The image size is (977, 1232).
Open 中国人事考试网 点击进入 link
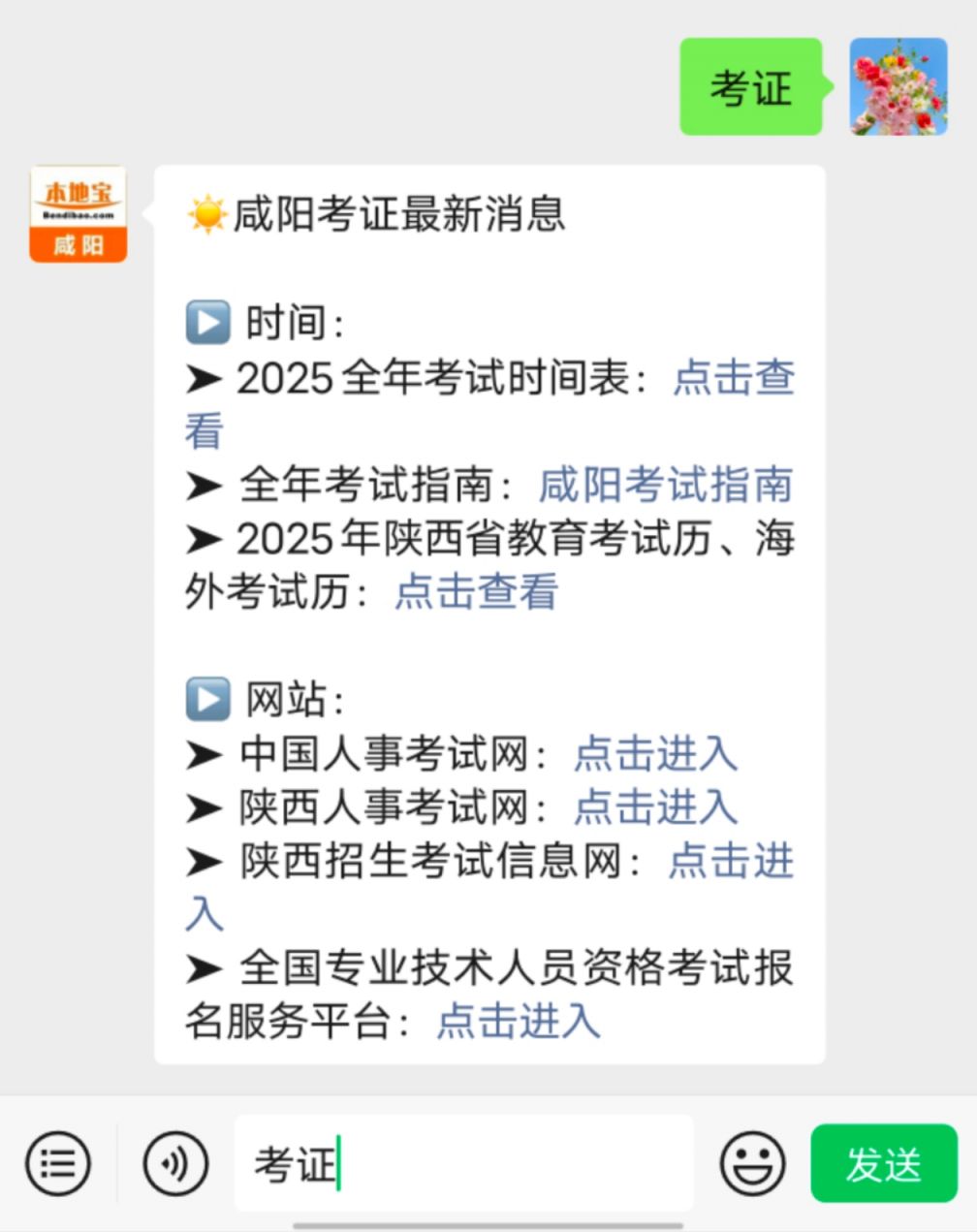(655, 753)
